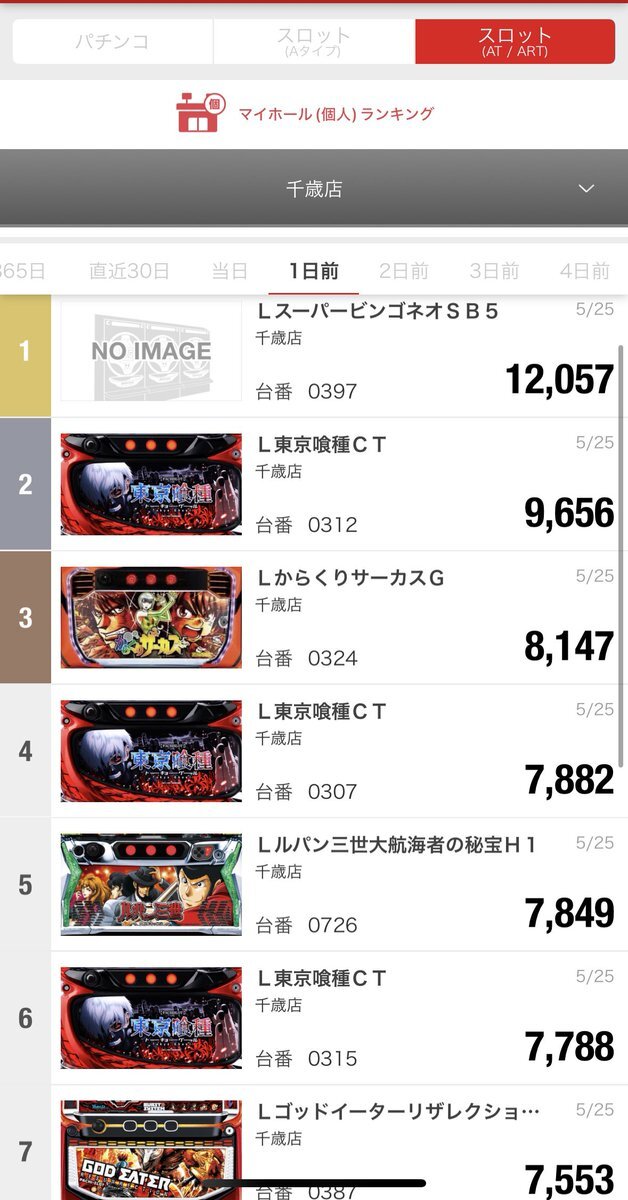The width and height of the screenshot is (628, 1200).
Task: Open Ｌ東京喰種ＣＴ machine number 0312
Action: [340, 485]
